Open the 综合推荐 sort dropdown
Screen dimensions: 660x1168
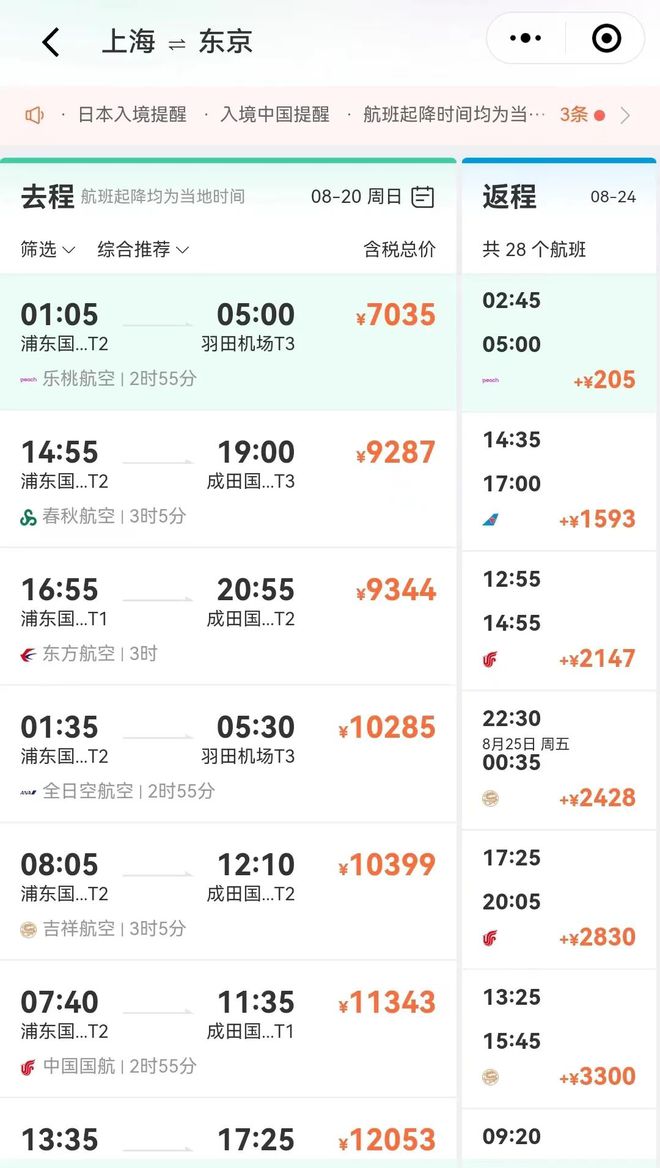pyautogui.click(x=143, y=250)
